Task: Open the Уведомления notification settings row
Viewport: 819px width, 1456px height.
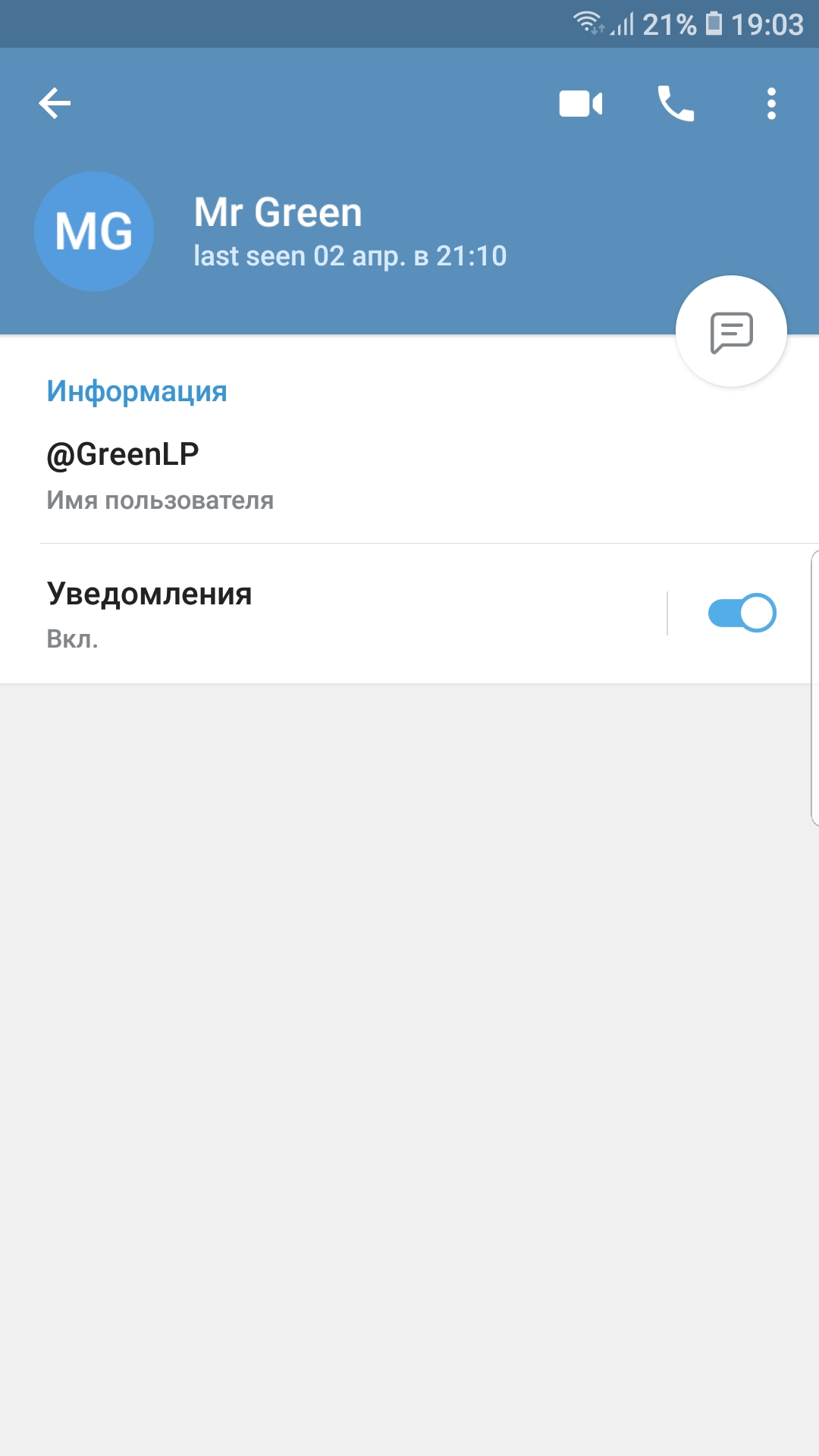Action: 303,614
